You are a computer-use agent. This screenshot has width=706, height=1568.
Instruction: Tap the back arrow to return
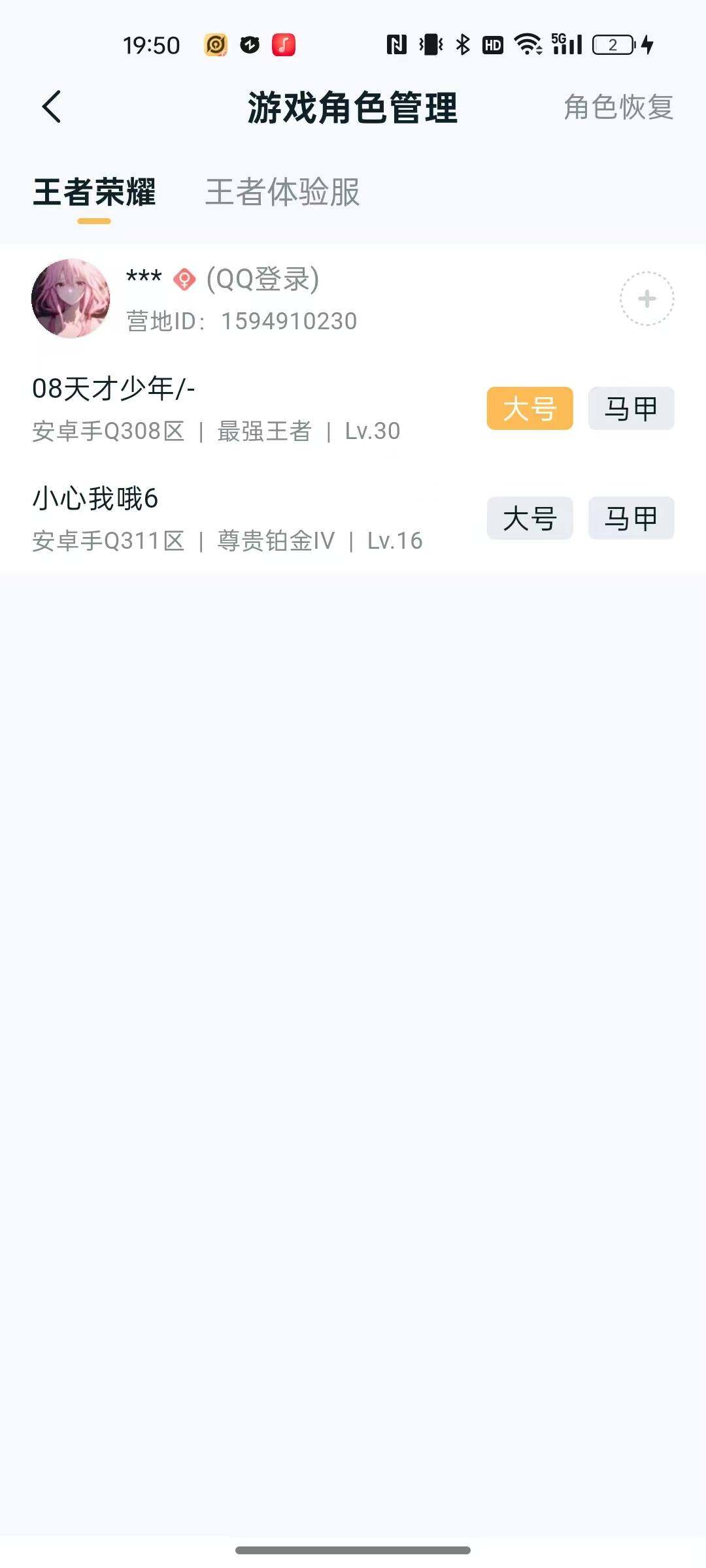coord(52,108)
